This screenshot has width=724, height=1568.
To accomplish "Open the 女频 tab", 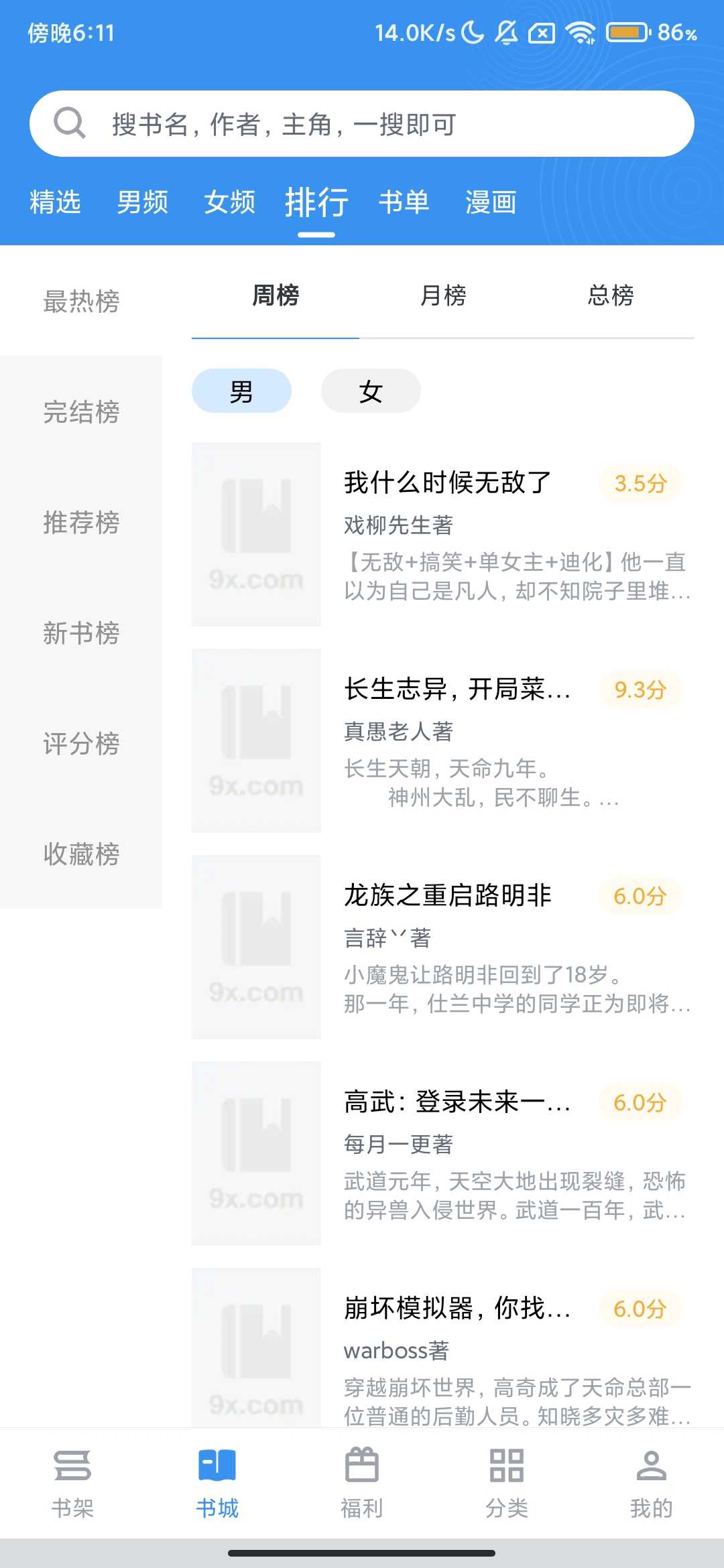I will pyautogui.click(x=229, y=202).
